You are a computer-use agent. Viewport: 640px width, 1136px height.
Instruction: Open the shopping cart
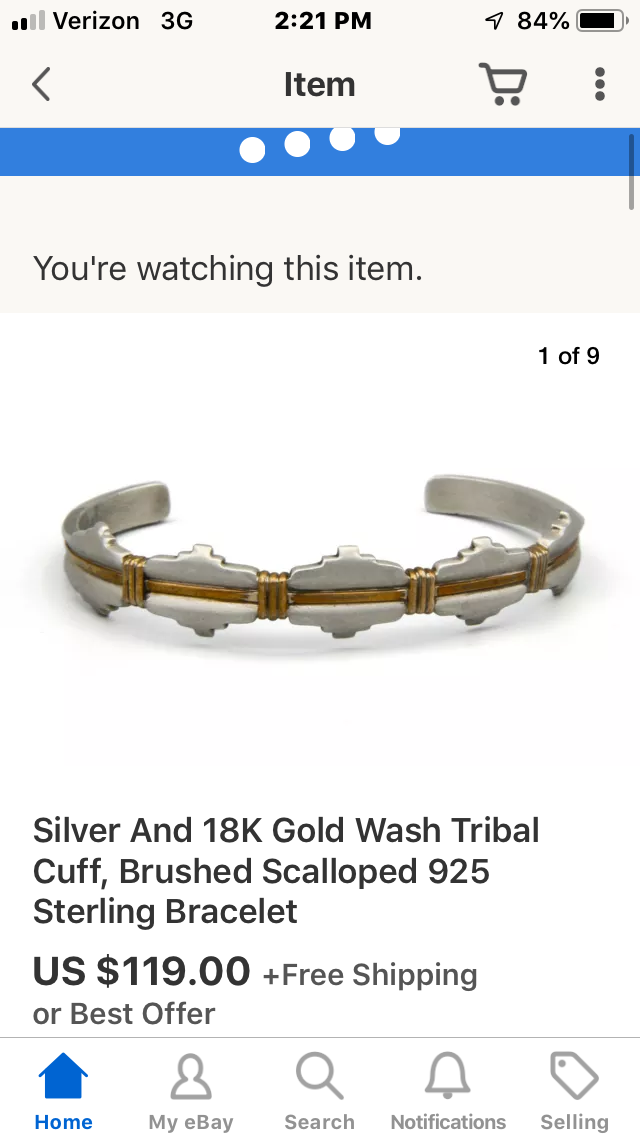coord(502,84)
